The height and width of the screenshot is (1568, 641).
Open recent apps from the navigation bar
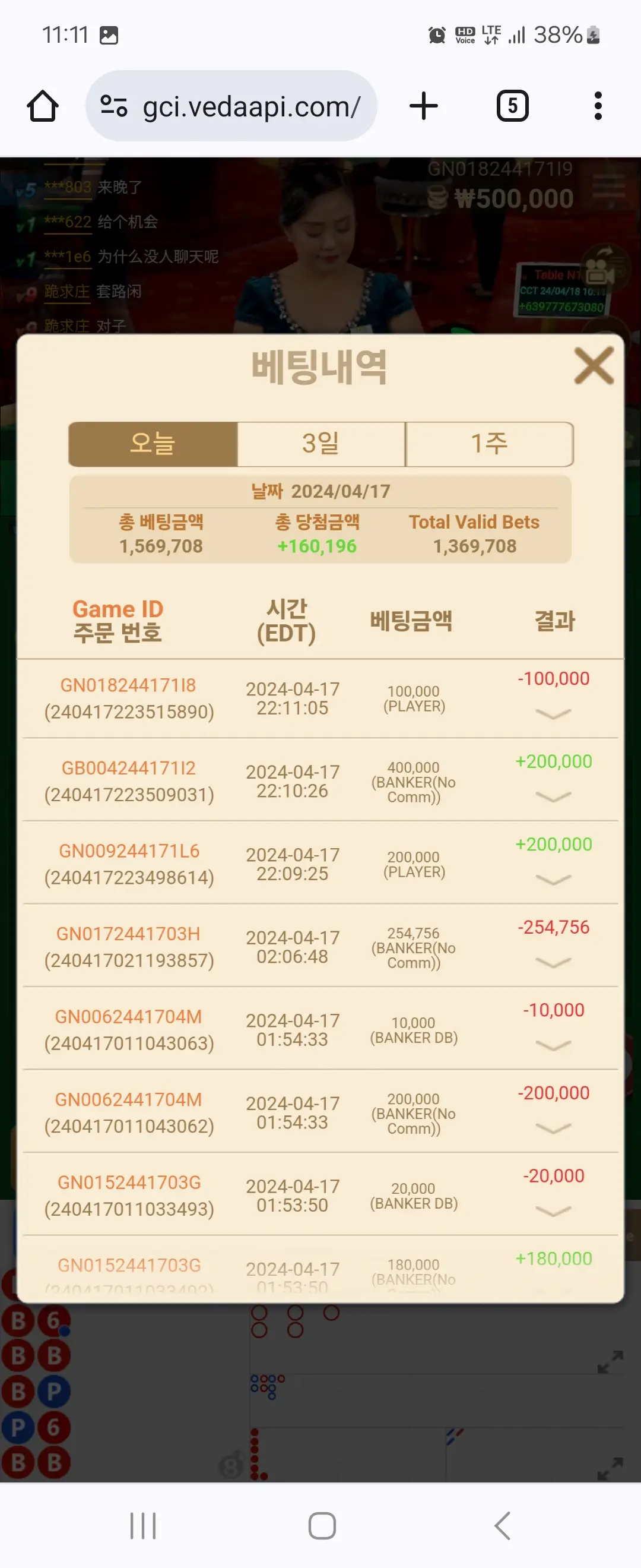point(143,1525)
